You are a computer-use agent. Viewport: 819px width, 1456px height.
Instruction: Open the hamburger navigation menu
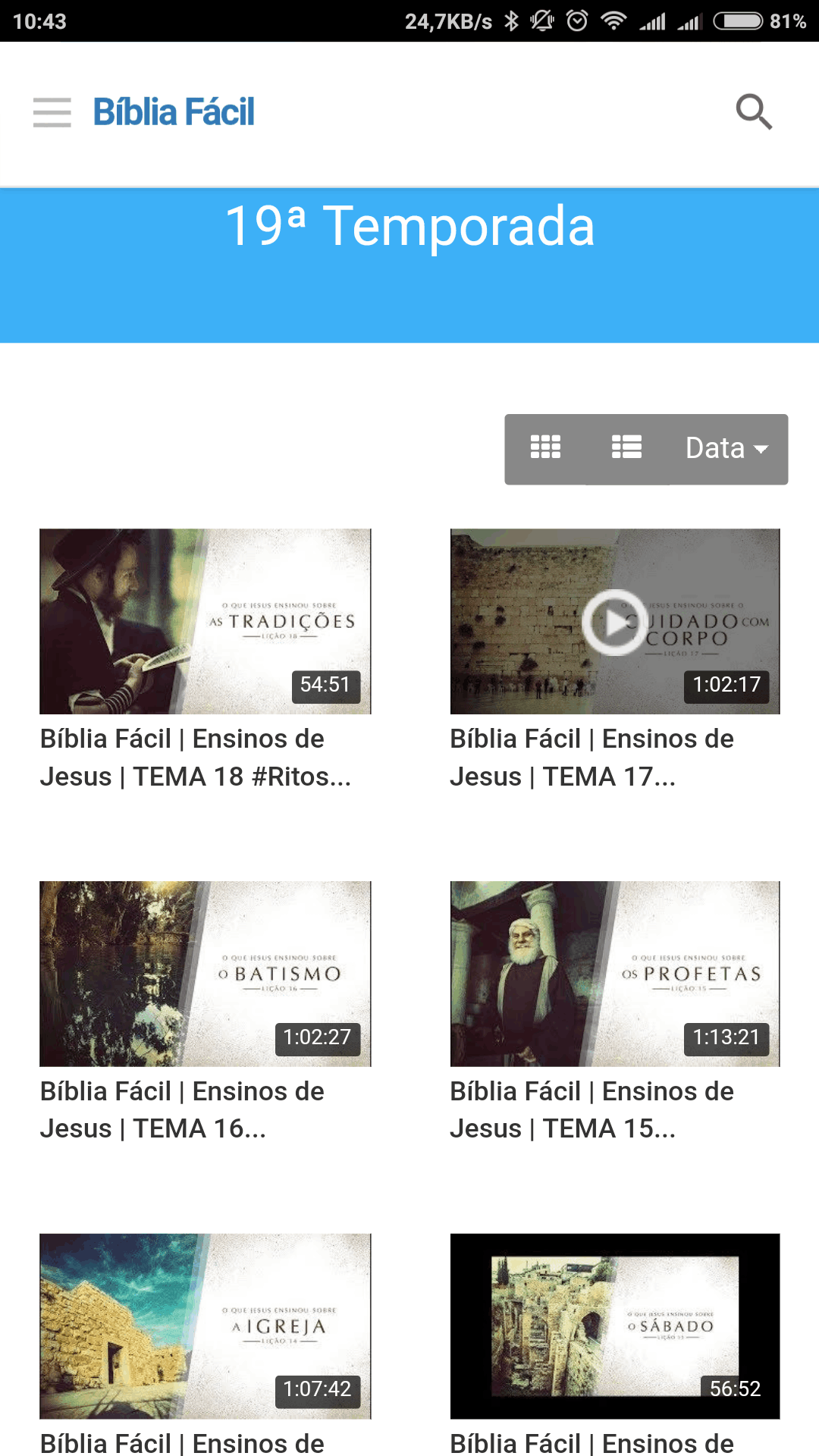pos(52,112)
